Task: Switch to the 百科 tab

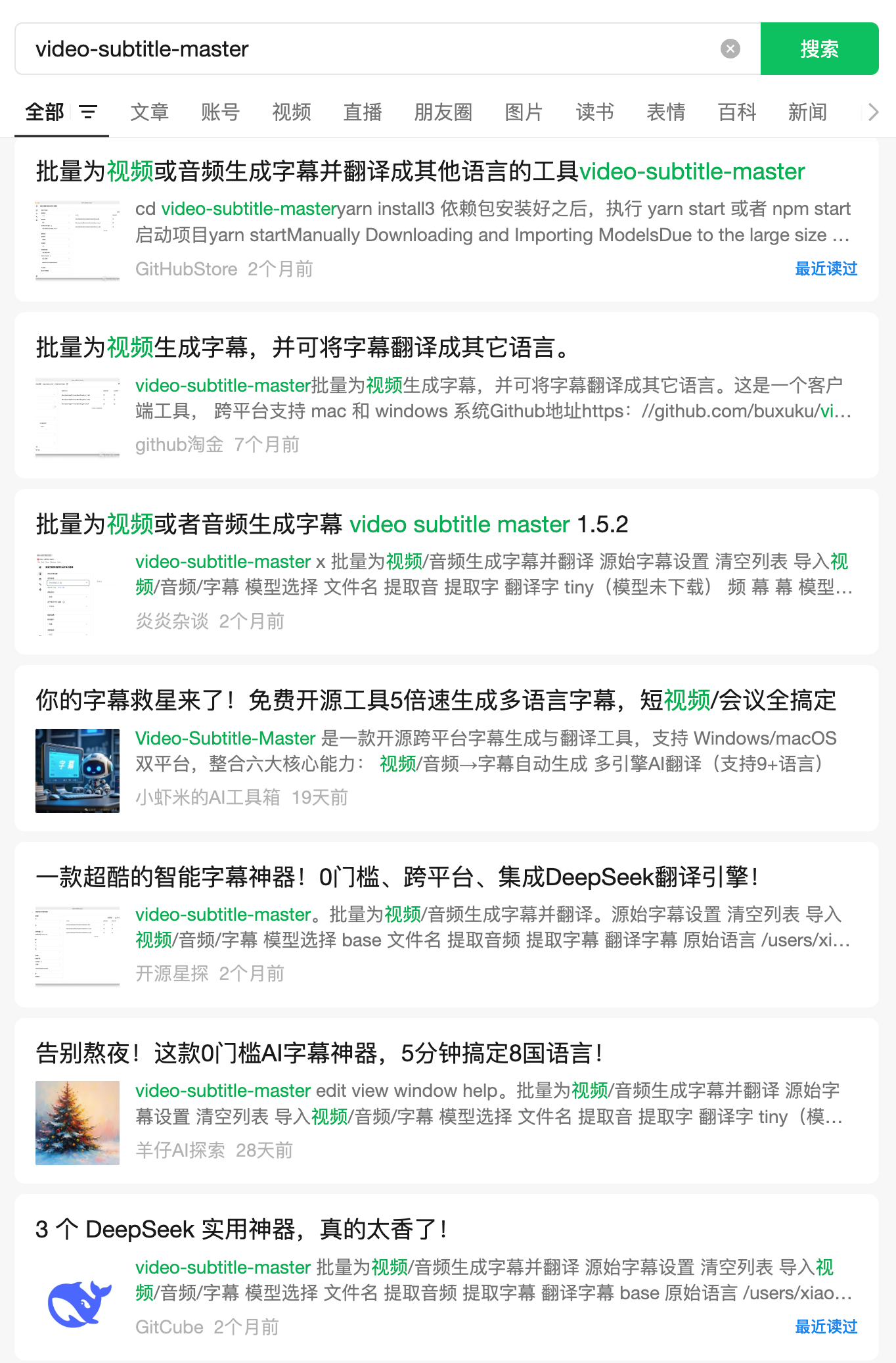Action: [x=737, y=112]
